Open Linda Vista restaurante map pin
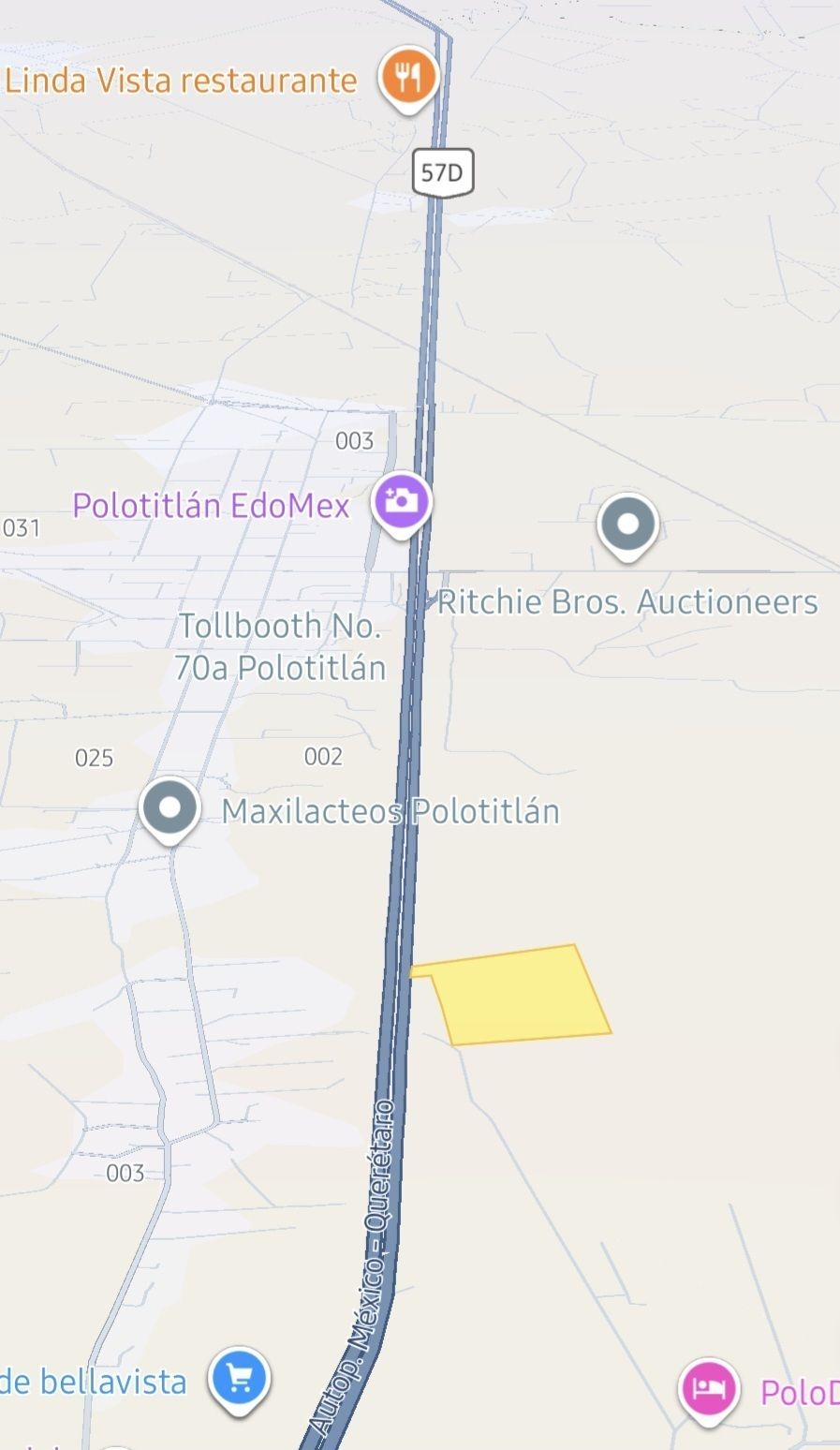 coord(408,79)
